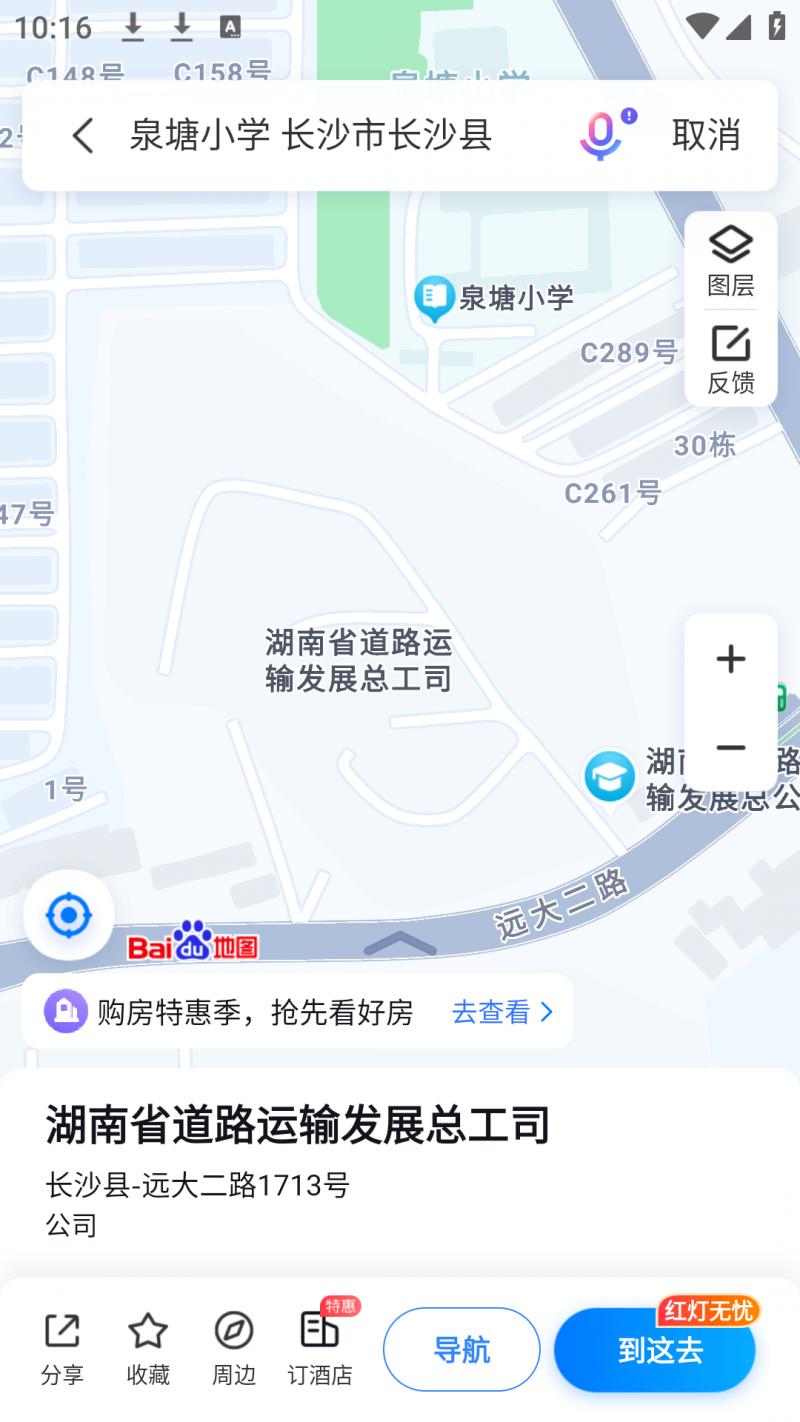Zoom in with the plus control

click(x=730, y=659)
